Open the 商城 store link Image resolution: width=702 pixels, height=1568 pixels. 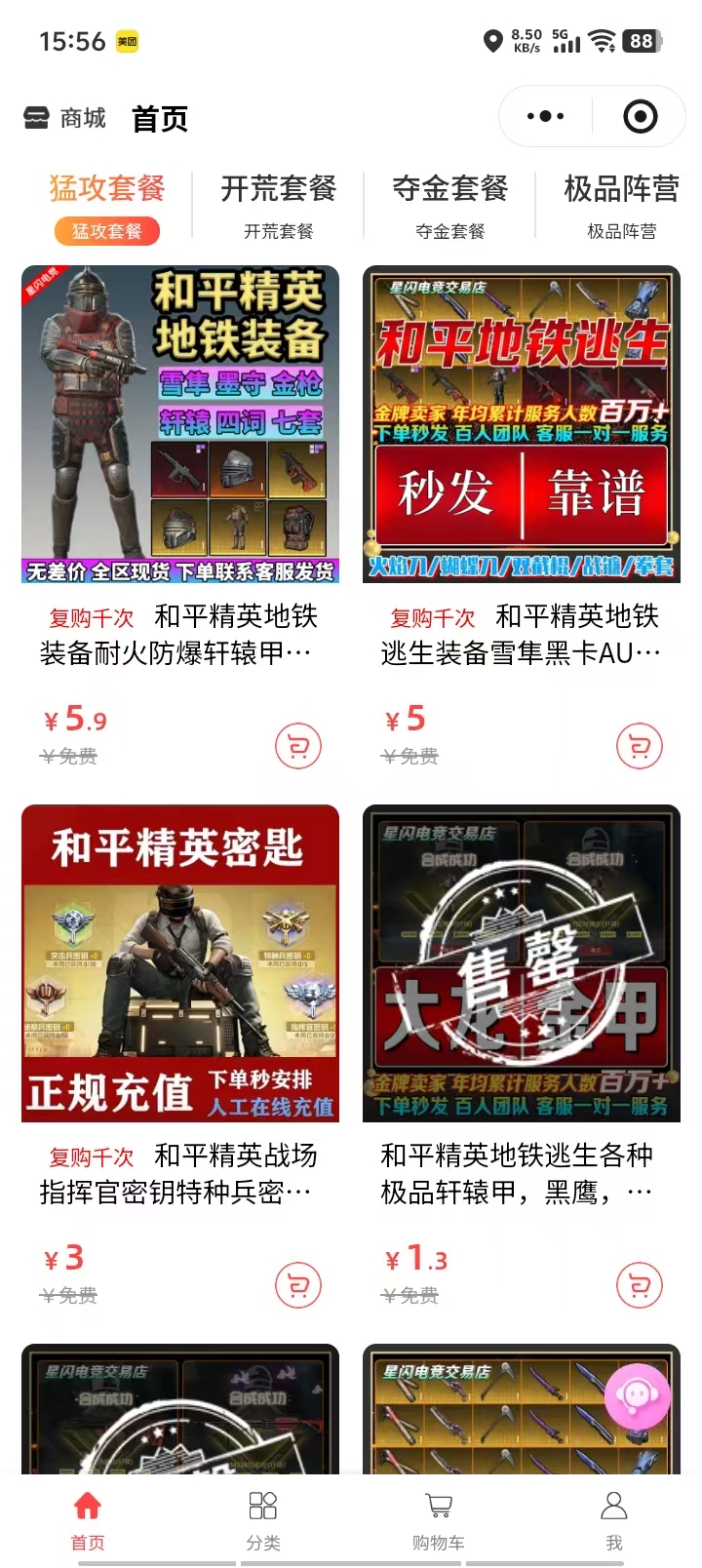(x=64, y=118)
